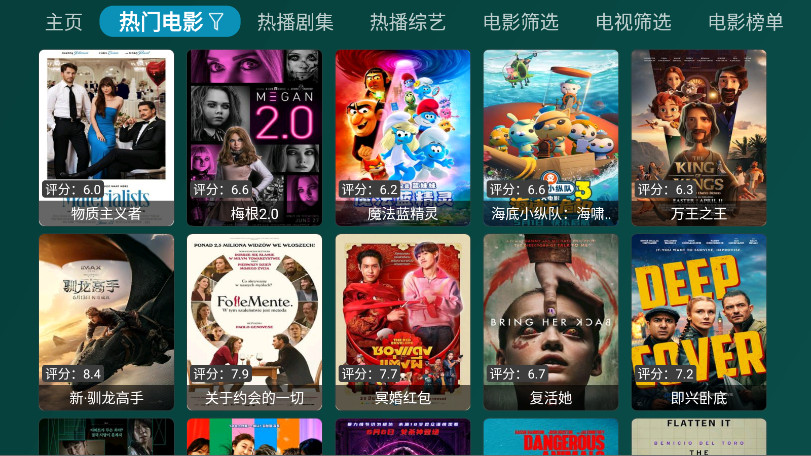Switch to the 热播剧集 tab
This screenshot has height=456, width=811.
pyautogui.click(x=295, y=22)
